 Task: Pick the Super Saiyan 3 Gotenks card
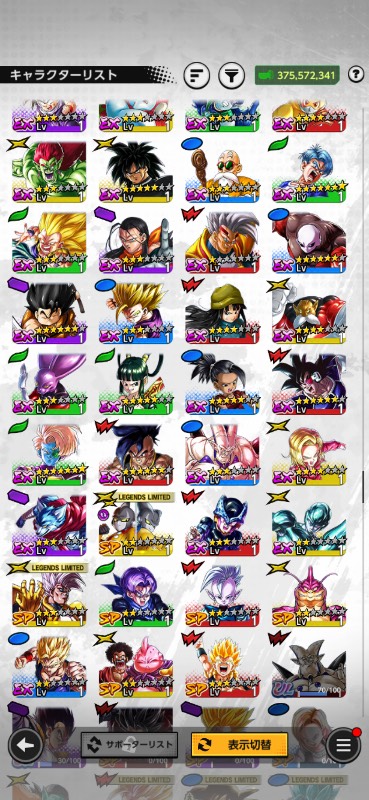point(49,243)
